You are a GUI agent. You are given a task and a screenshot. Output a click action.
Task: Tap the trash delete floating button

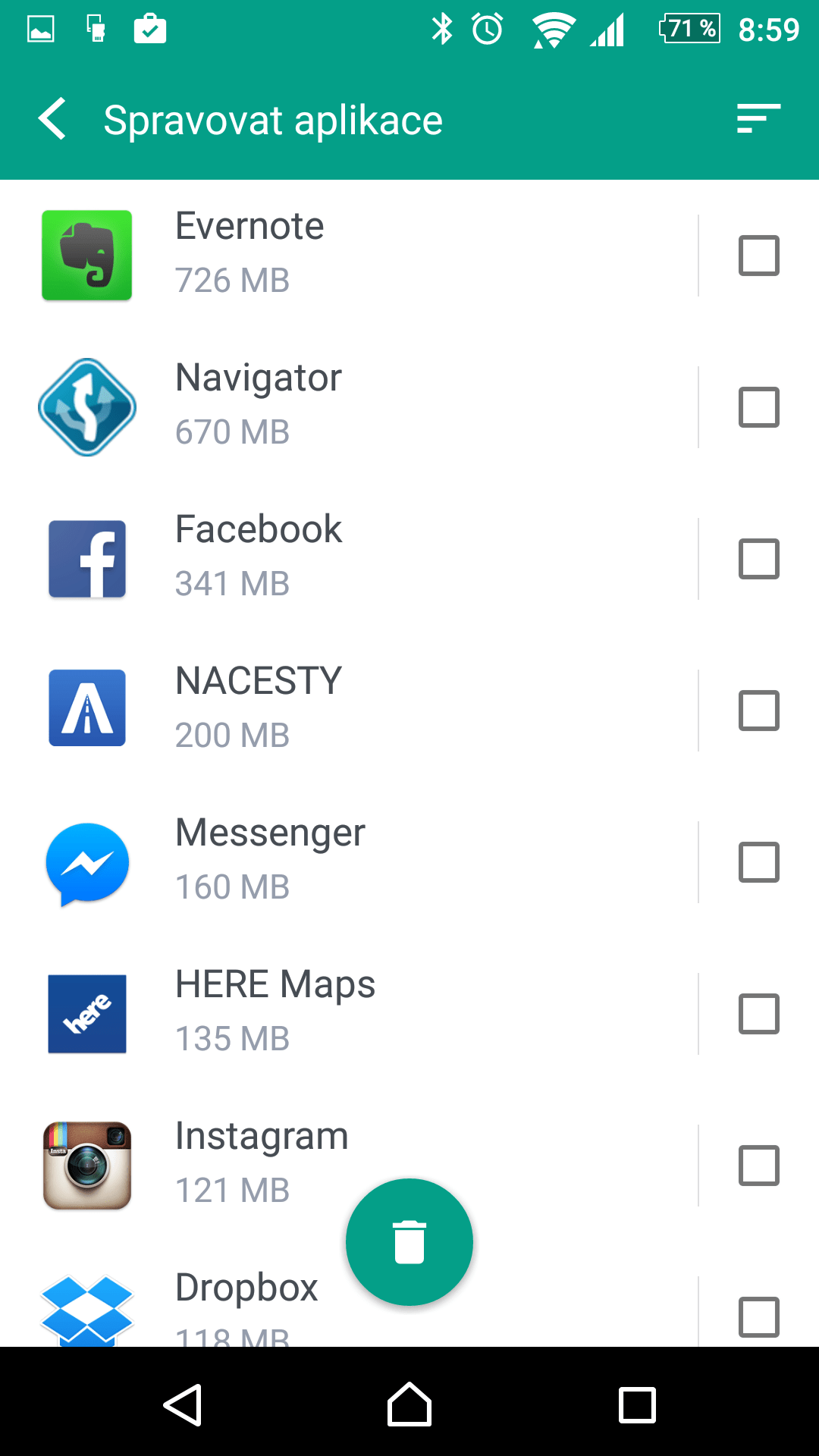click(409, 1242)
